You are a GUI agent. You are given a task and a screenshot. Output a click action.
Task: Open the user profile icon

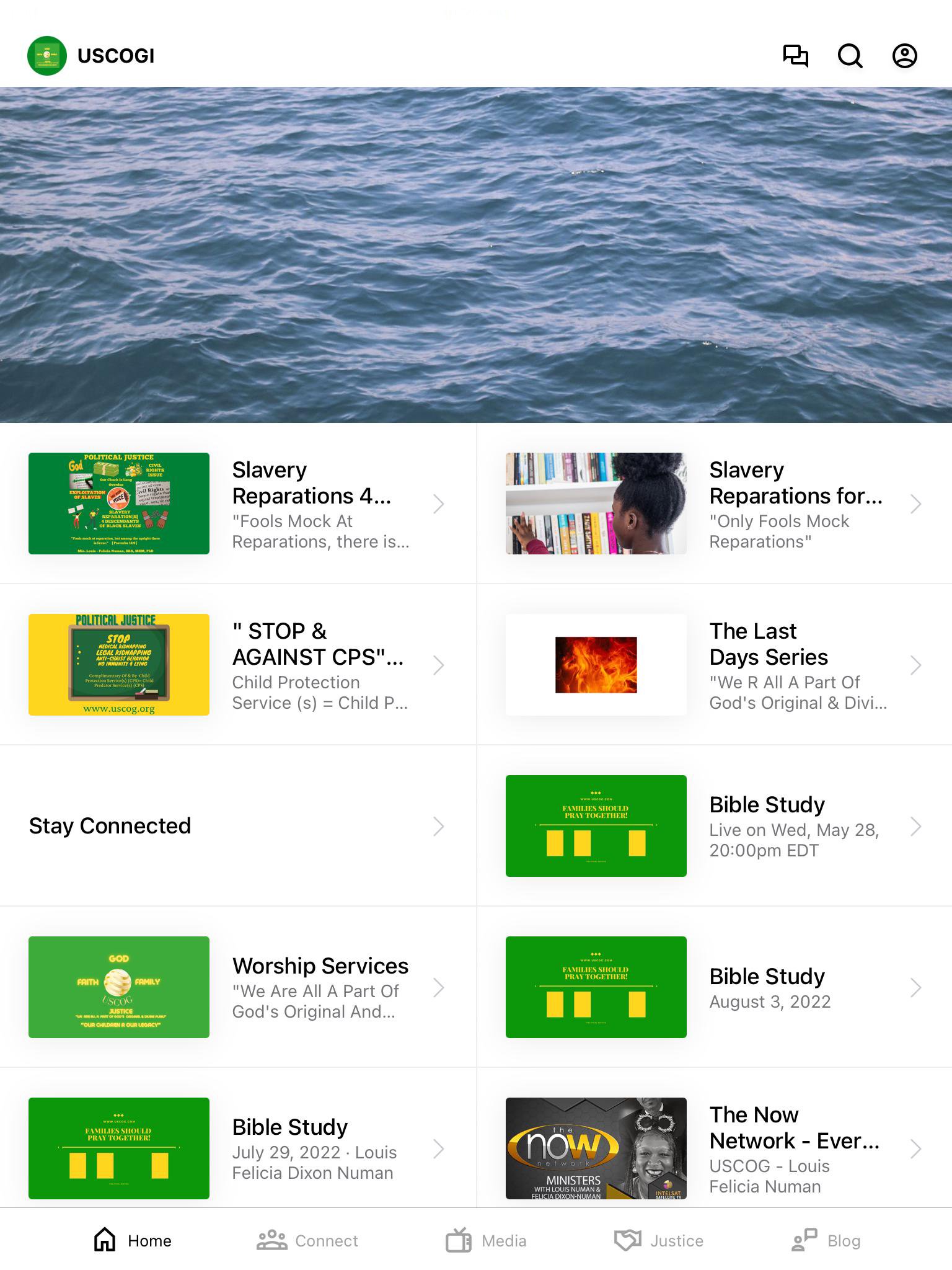tap(904, 56)
